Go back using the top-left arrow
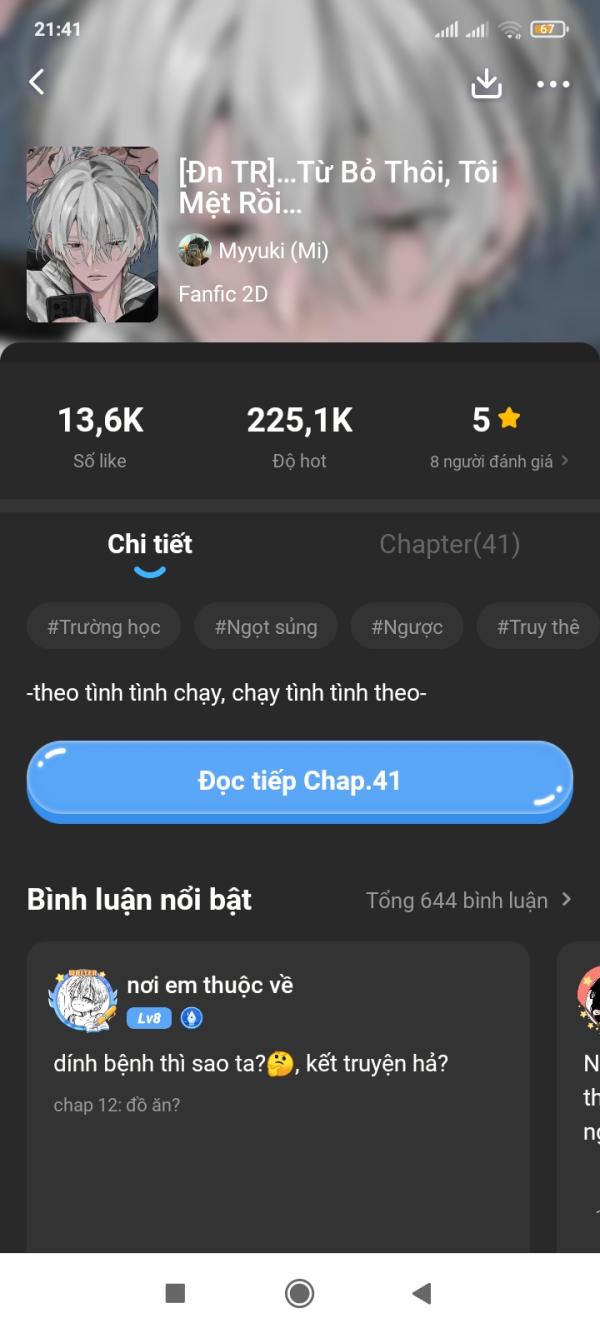 click(x=37, y=82)
